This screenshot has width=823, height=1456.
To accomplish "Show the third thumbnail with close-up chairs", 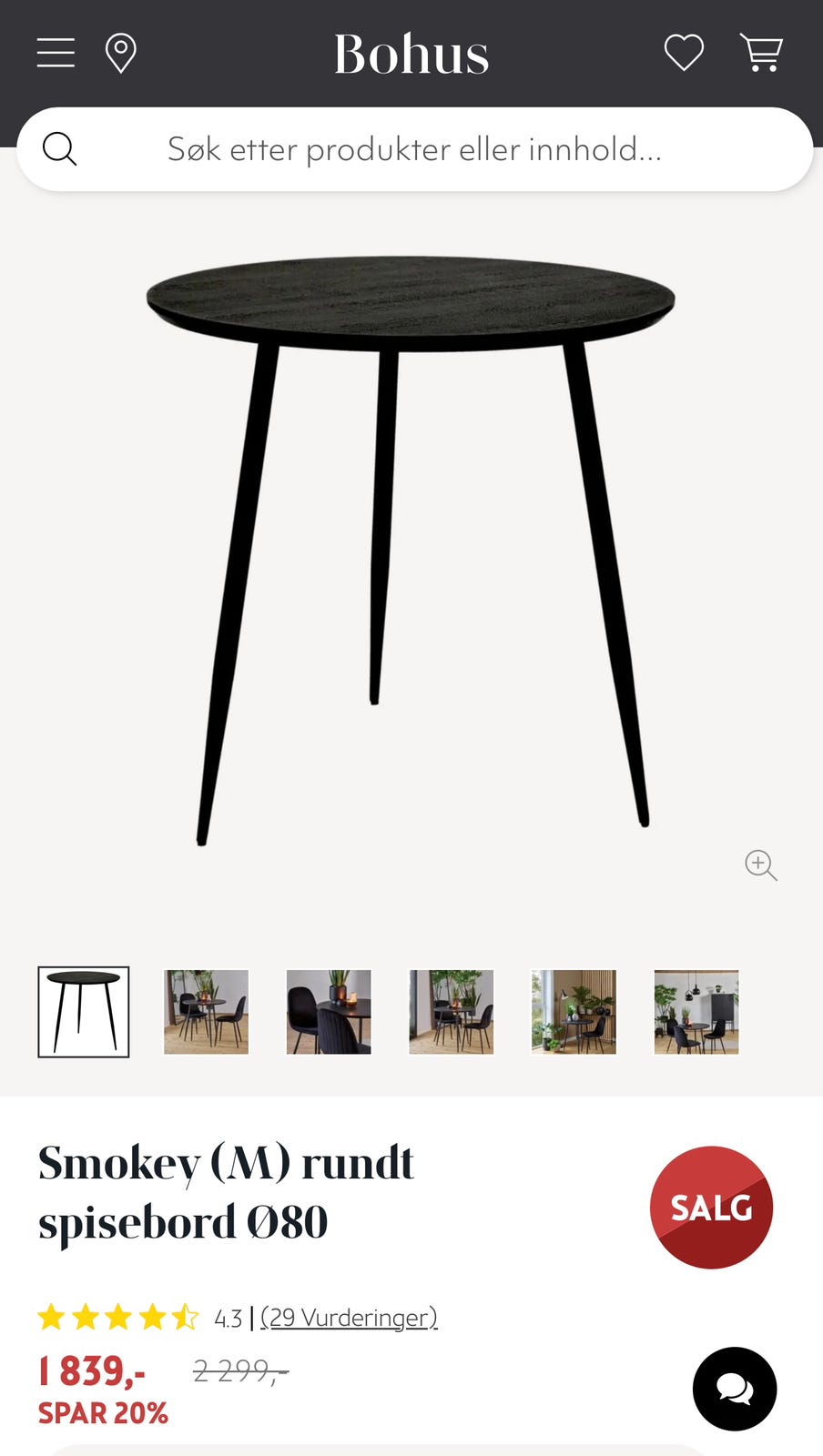I will tap(329, 1012).
